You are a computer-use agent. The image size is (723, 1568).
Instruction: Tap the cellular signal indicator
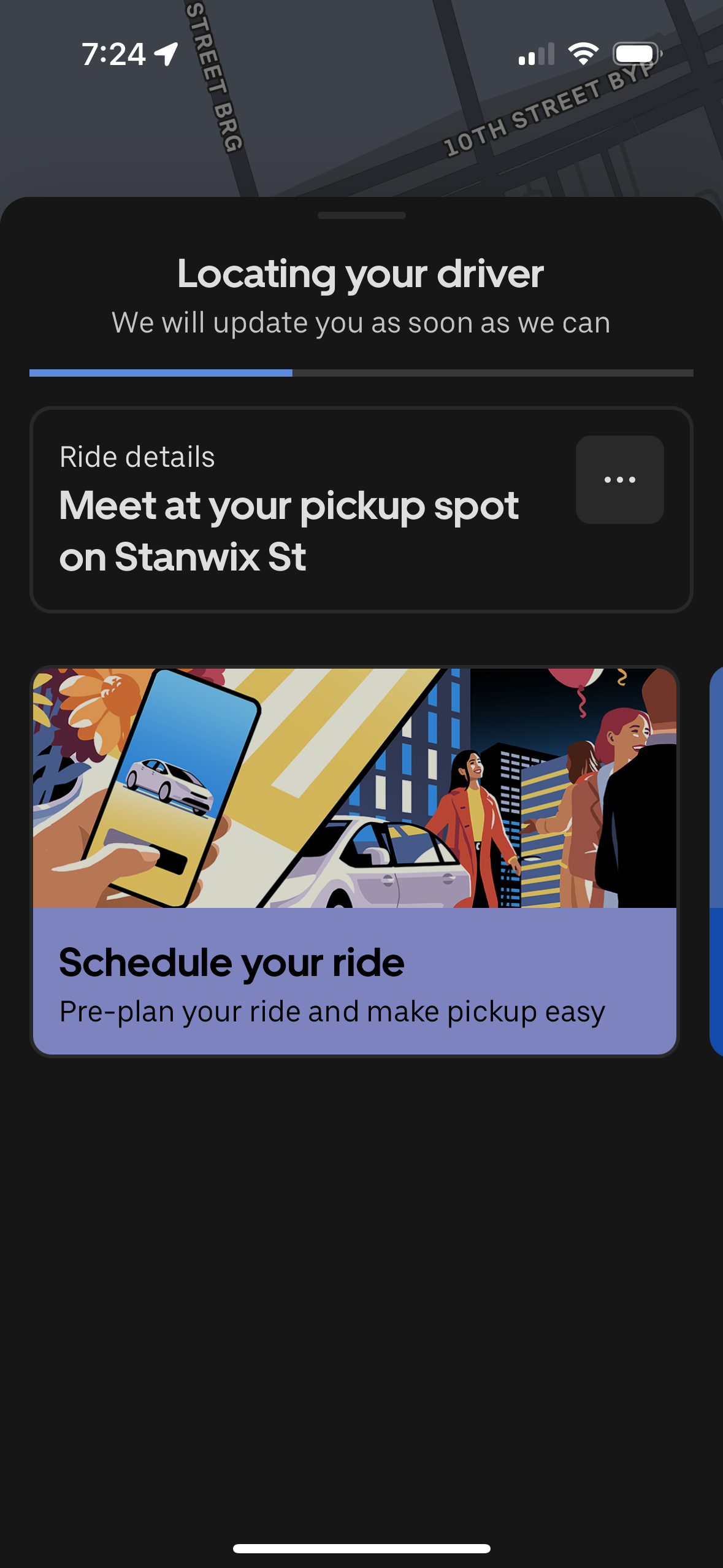point(535,55)
